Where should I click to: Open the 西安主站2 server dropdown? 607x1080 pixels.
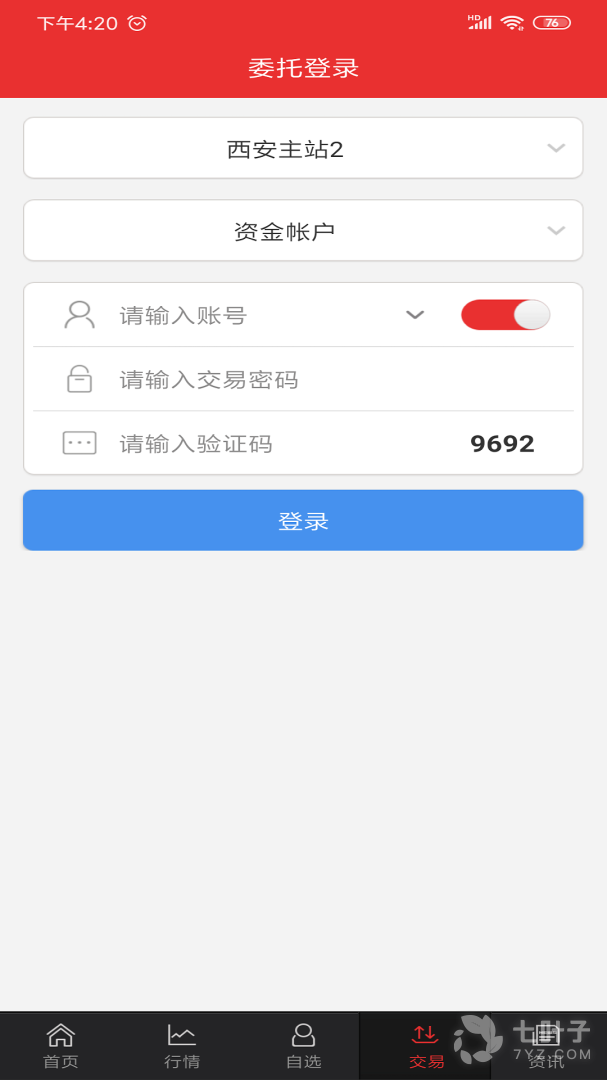tap(303, 149)
